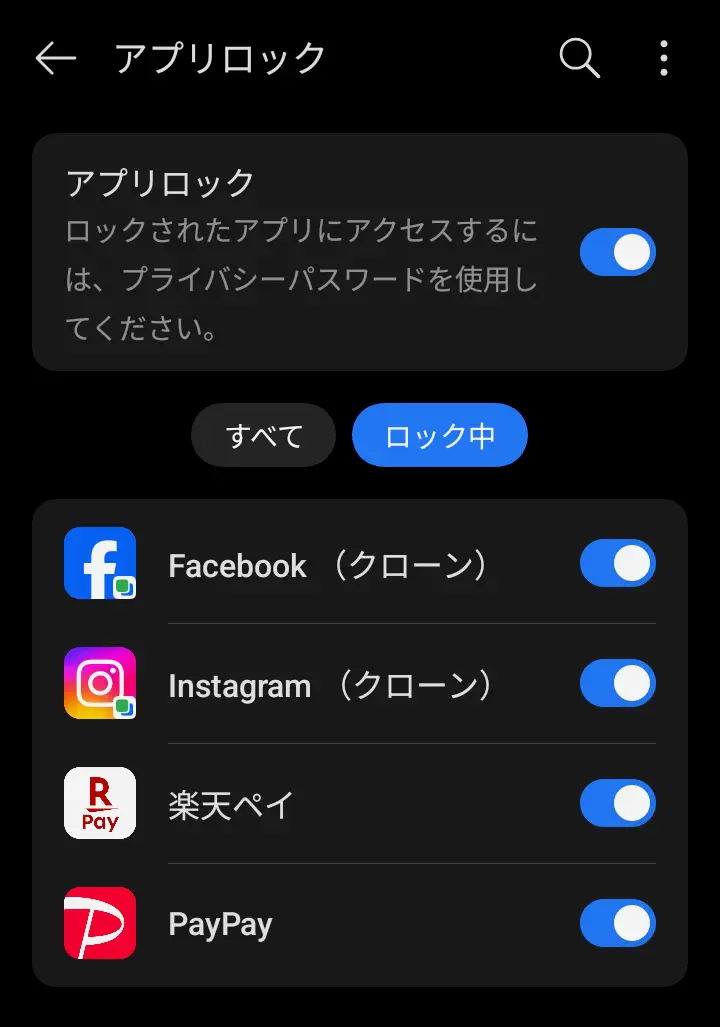720x1027 pixels.
Task: Tap the Facebook (クローン) app icon
Action: coord(99,563)
